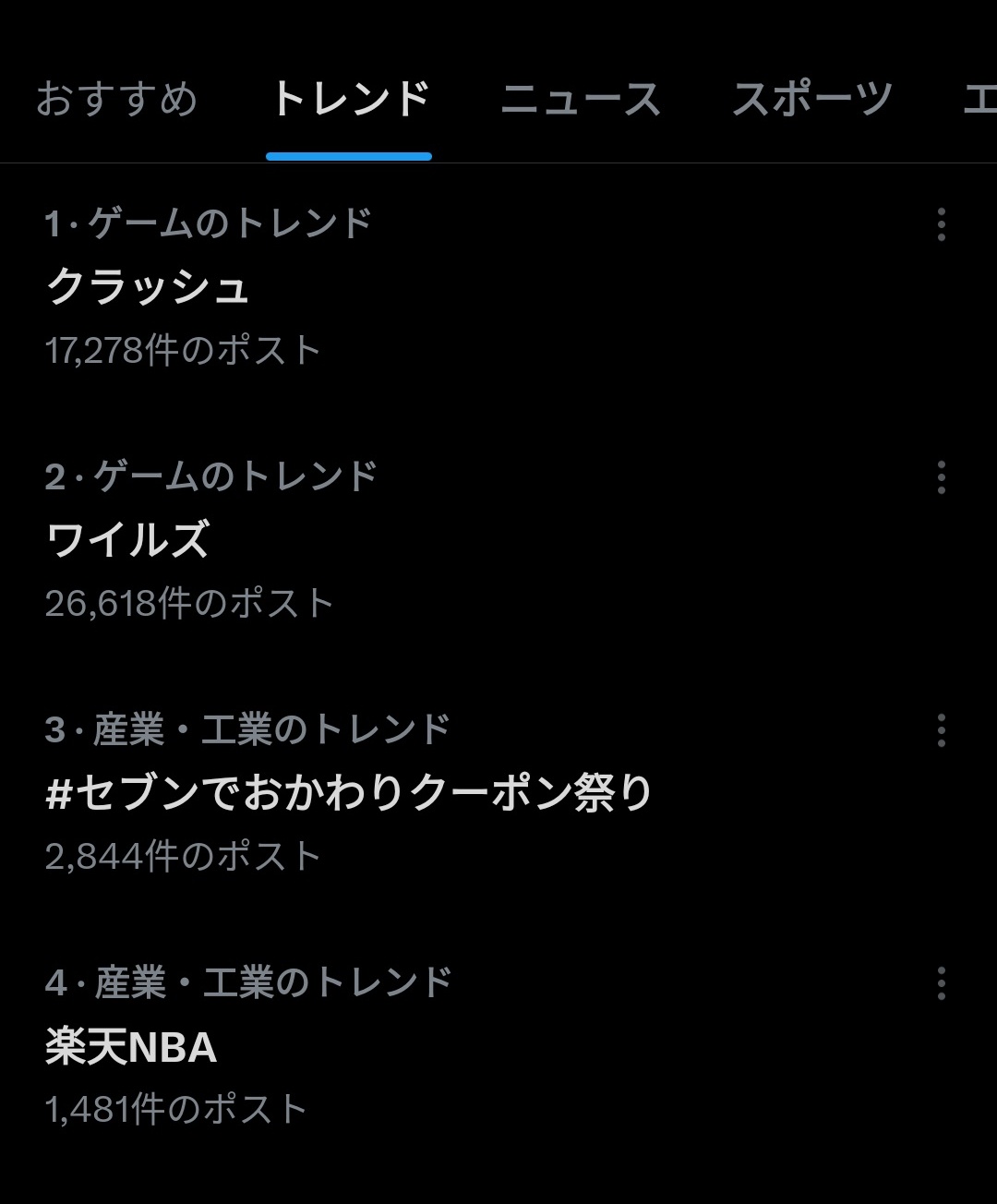Switch to the おすすめ tab

116,100
